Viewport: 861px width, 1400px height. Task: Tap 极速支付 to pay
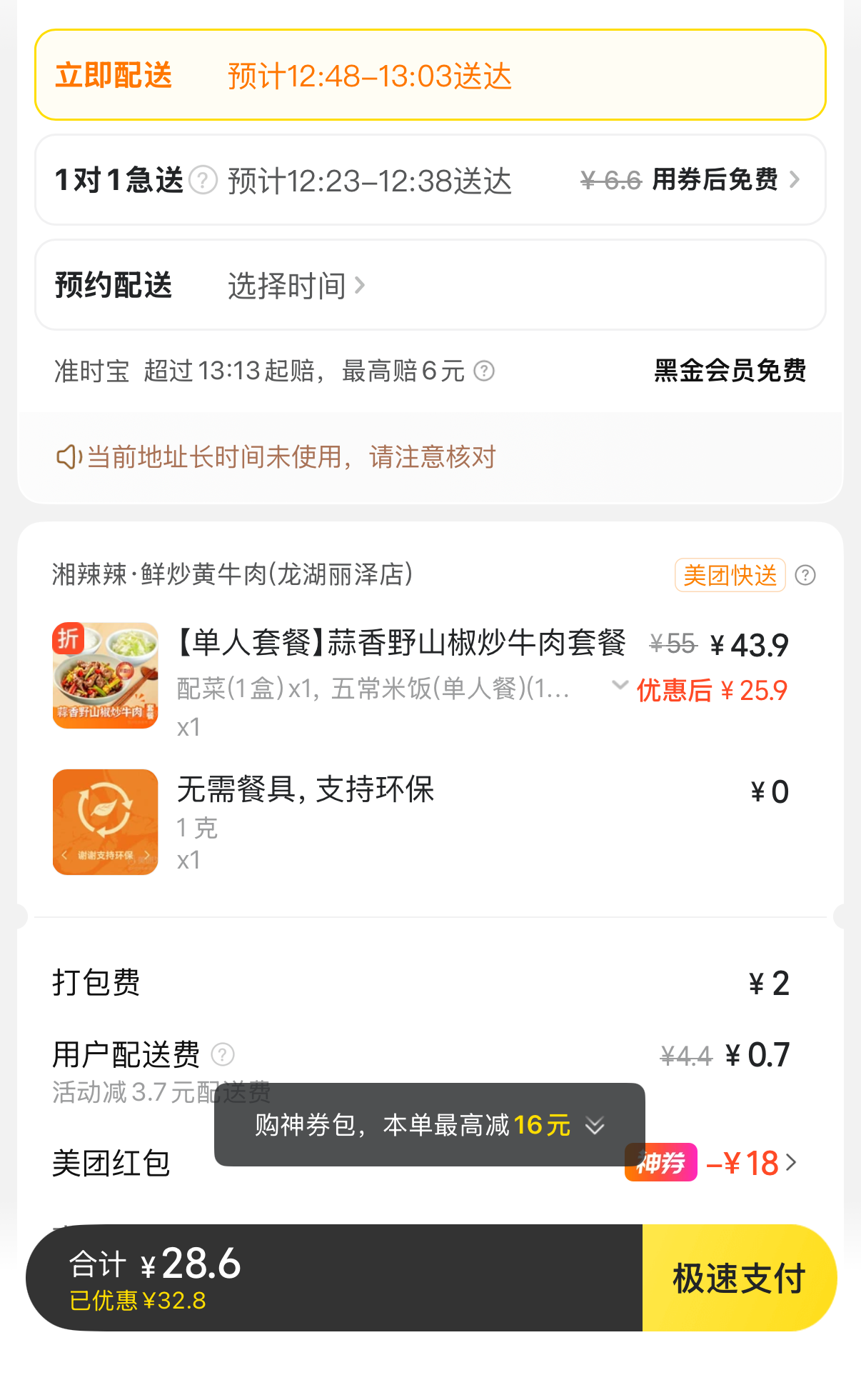tap(738, 1278)
